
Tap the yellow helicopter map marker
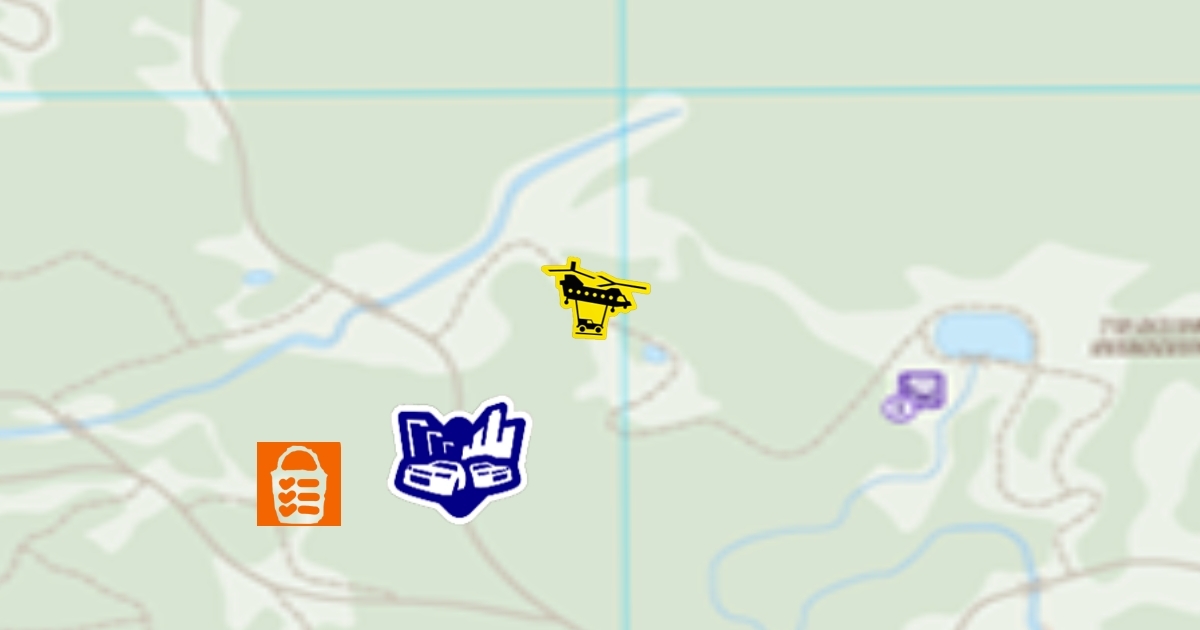(594, 297)
